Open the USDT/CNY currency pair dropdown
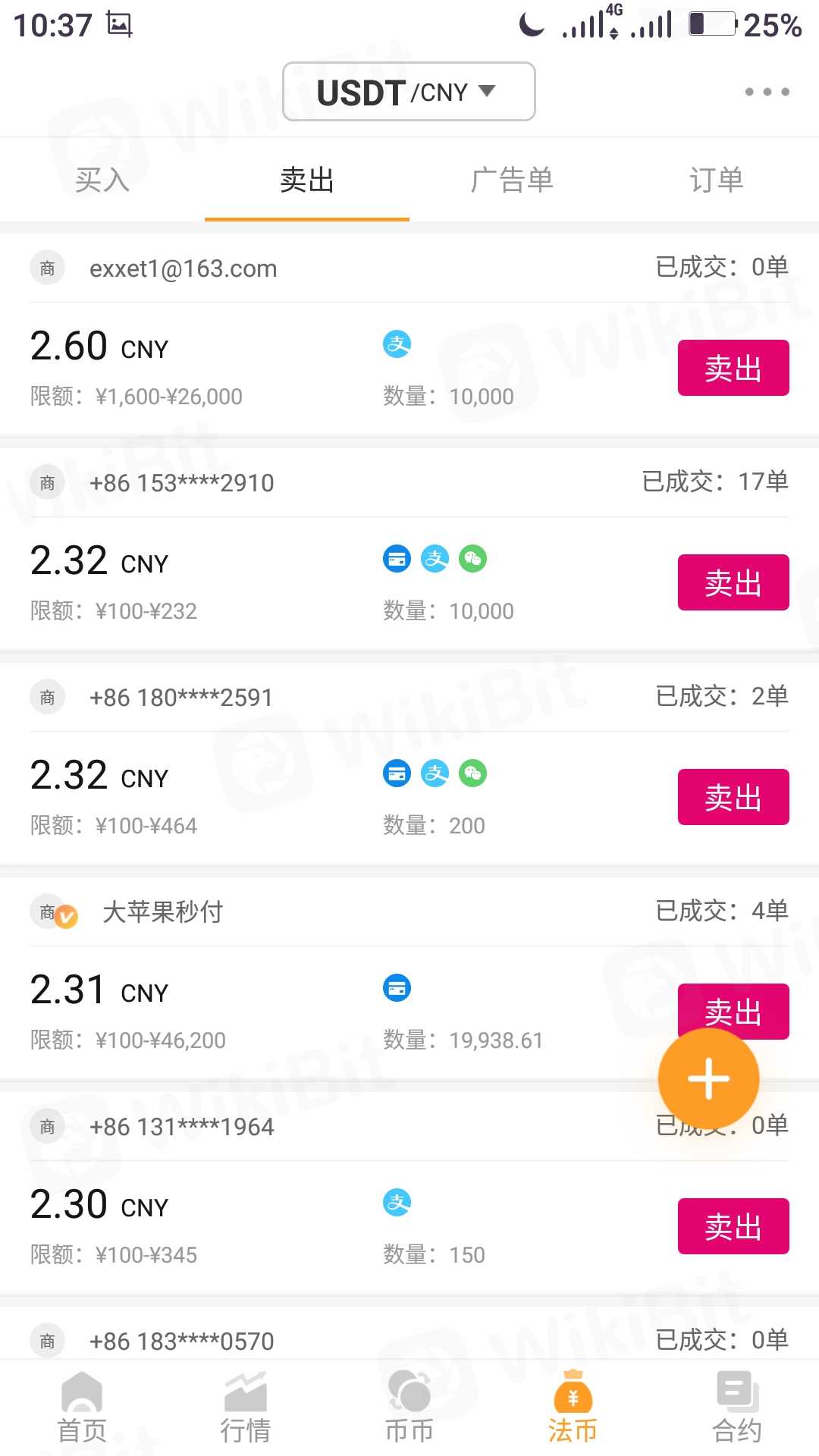This screenshot has width=819, height=1456. [409, 92]
